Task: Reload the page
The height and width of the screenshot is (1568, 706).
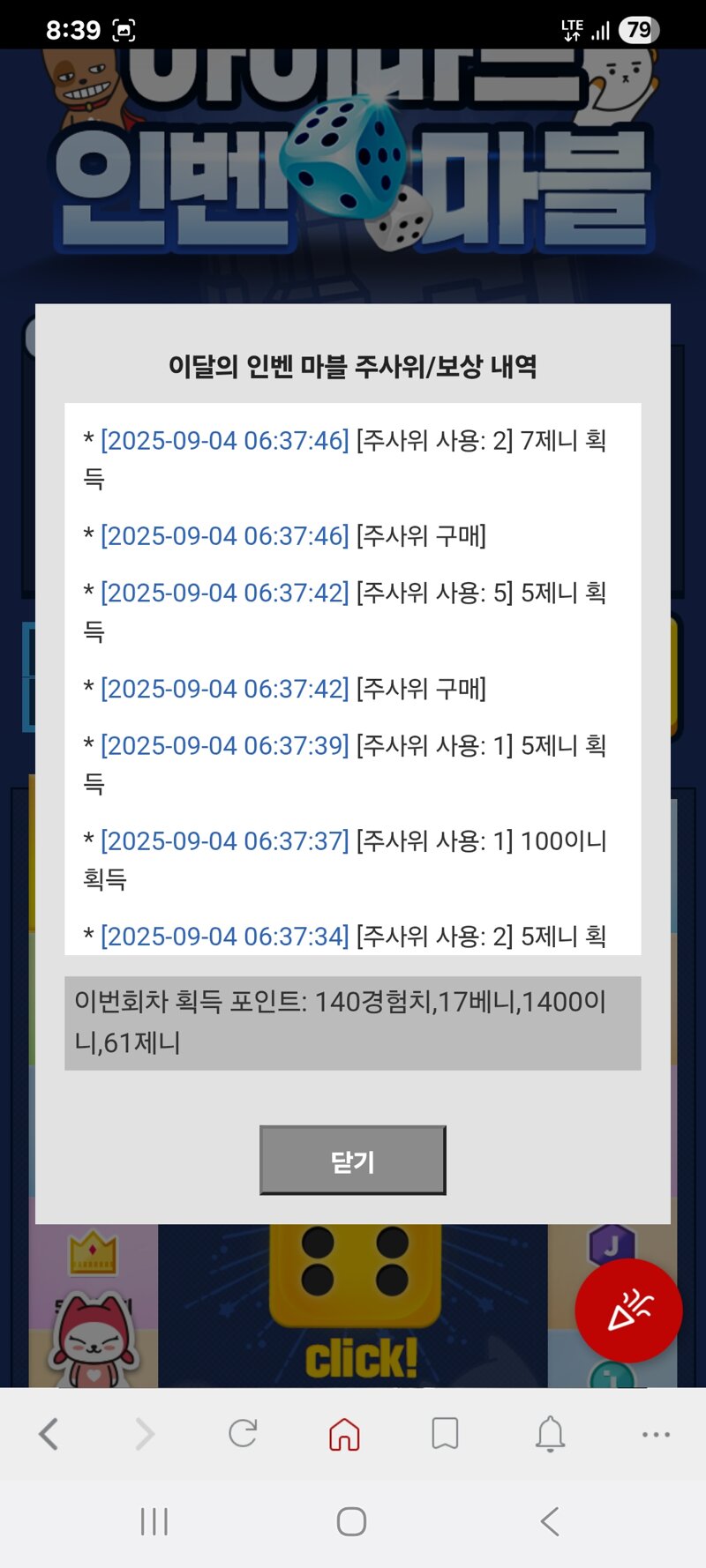Action: [x=243, y=1434]
